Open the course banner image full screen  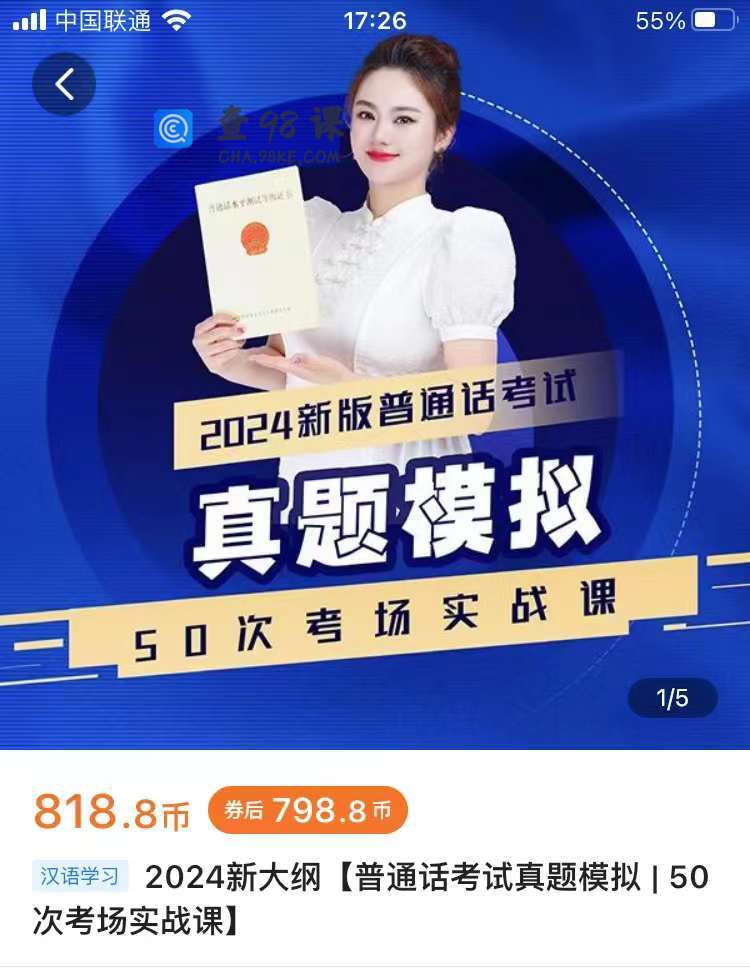375,400
